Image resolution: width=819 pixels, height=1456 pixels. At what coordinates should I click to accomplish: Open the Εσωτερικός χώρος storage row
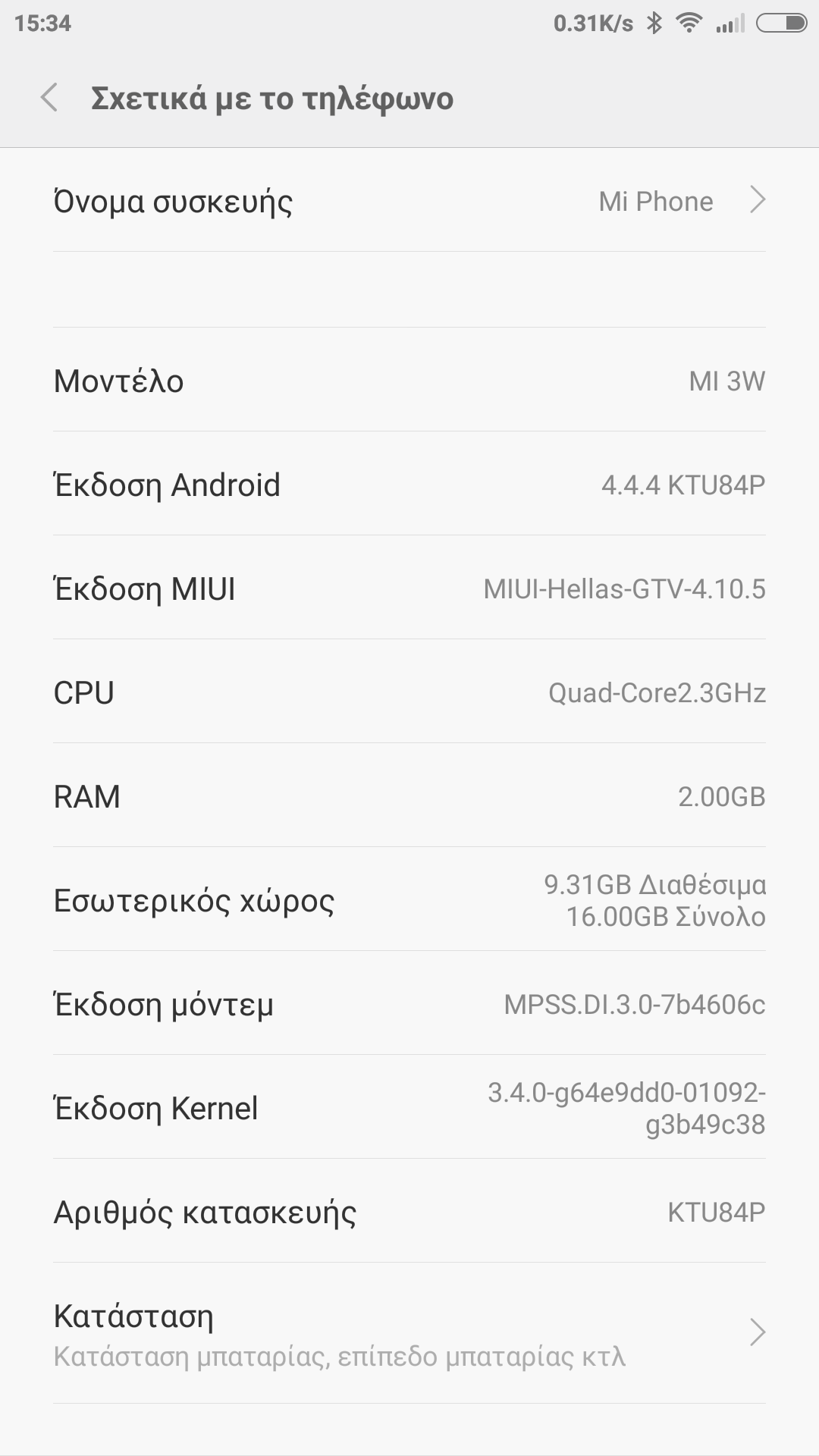(409, 900)
